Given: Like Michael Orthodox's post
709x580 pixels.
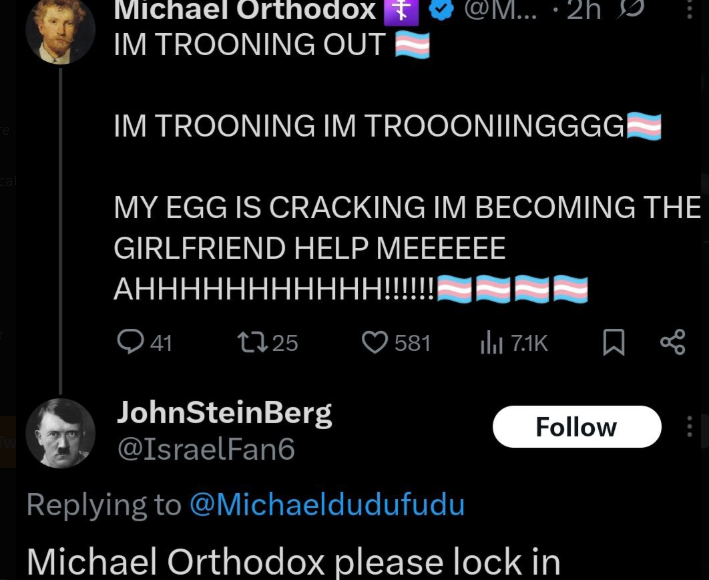Looking at the screenshot, I should [x=396, y=343].
